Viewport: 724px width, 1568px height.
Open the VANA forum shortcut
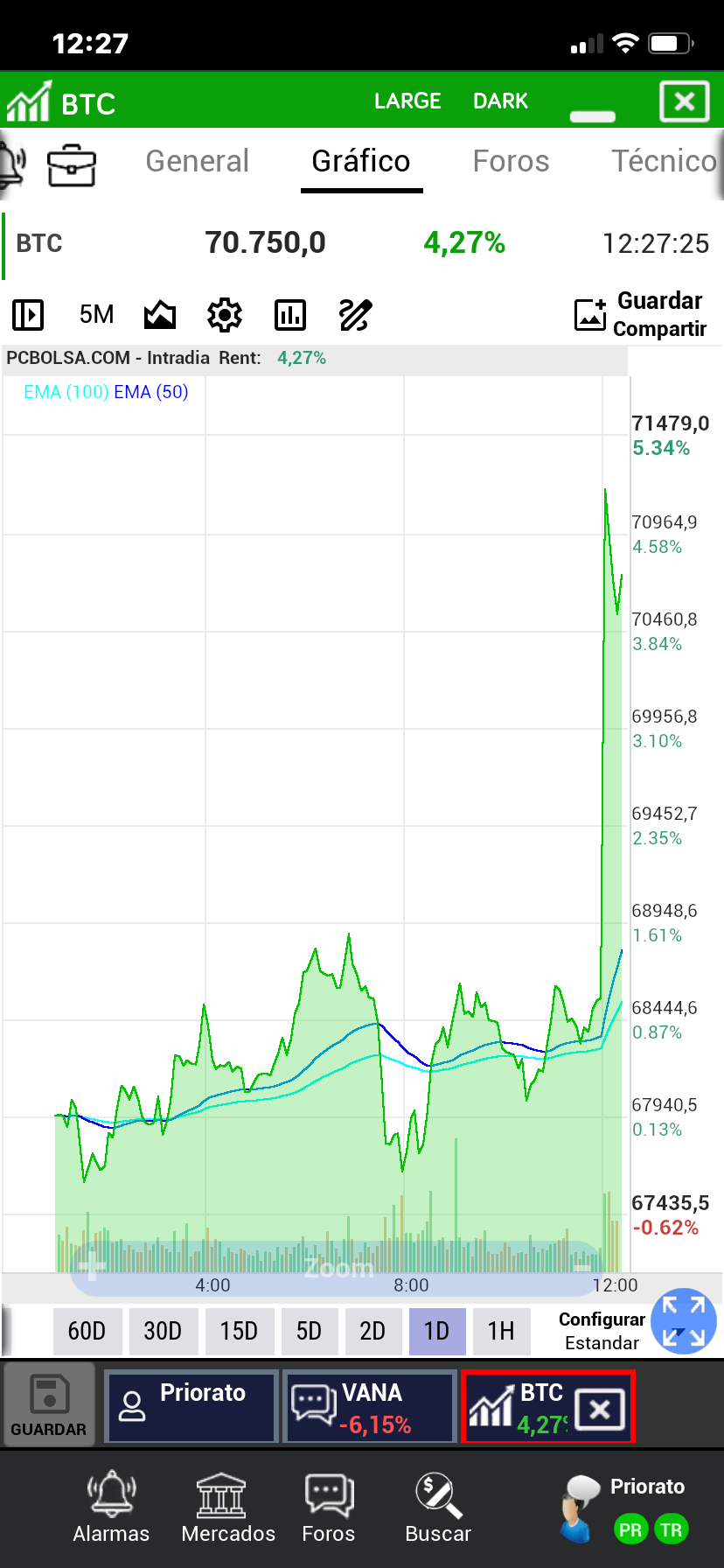pos(369,1407)
